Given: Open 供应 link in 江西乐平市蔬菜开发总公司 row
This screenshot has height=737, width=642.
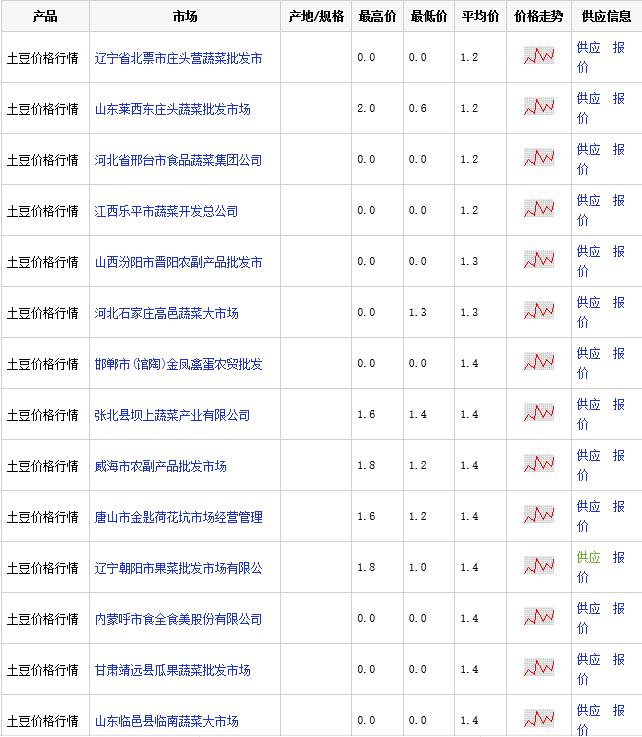Looking at the screenshot, I should click(588, 200).
